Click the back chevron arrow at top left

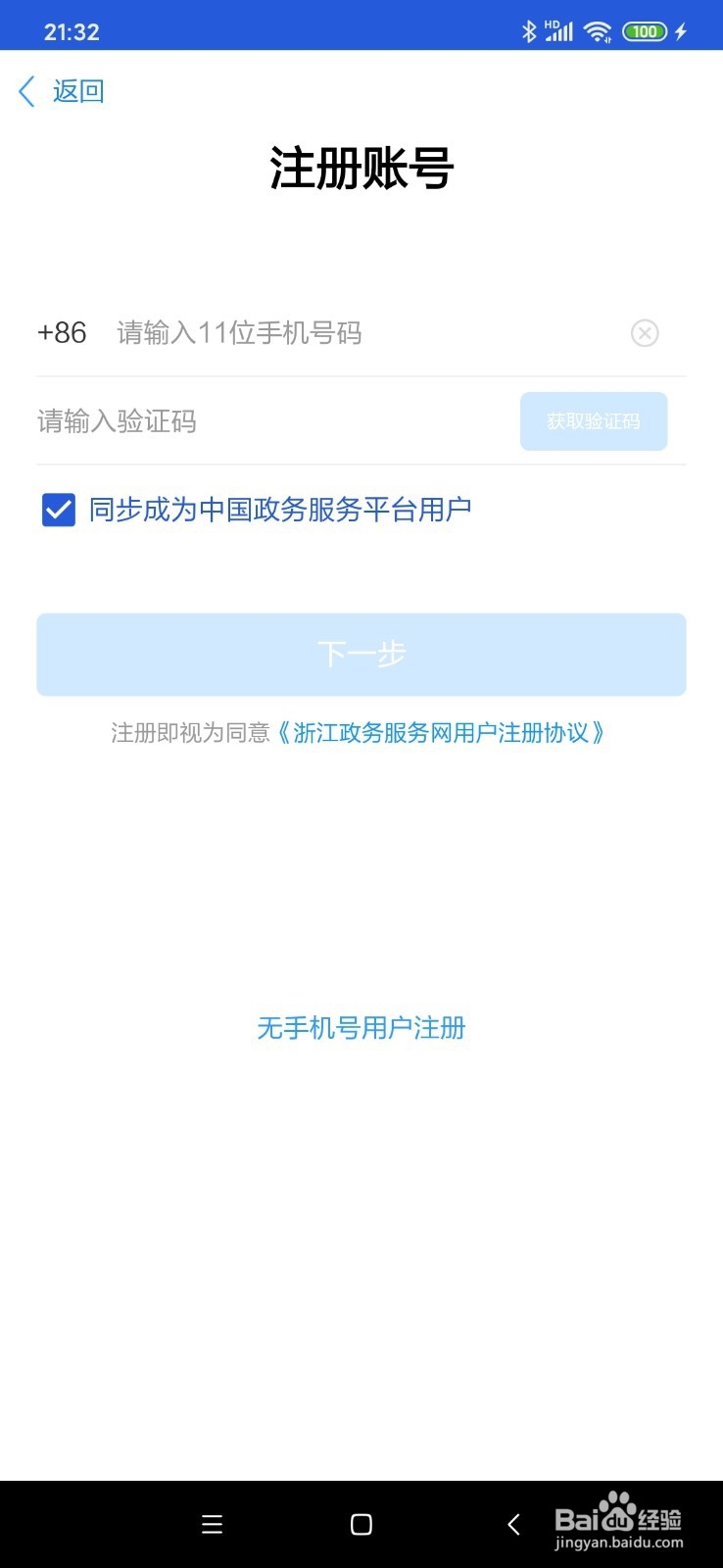[x=25, y=91]
